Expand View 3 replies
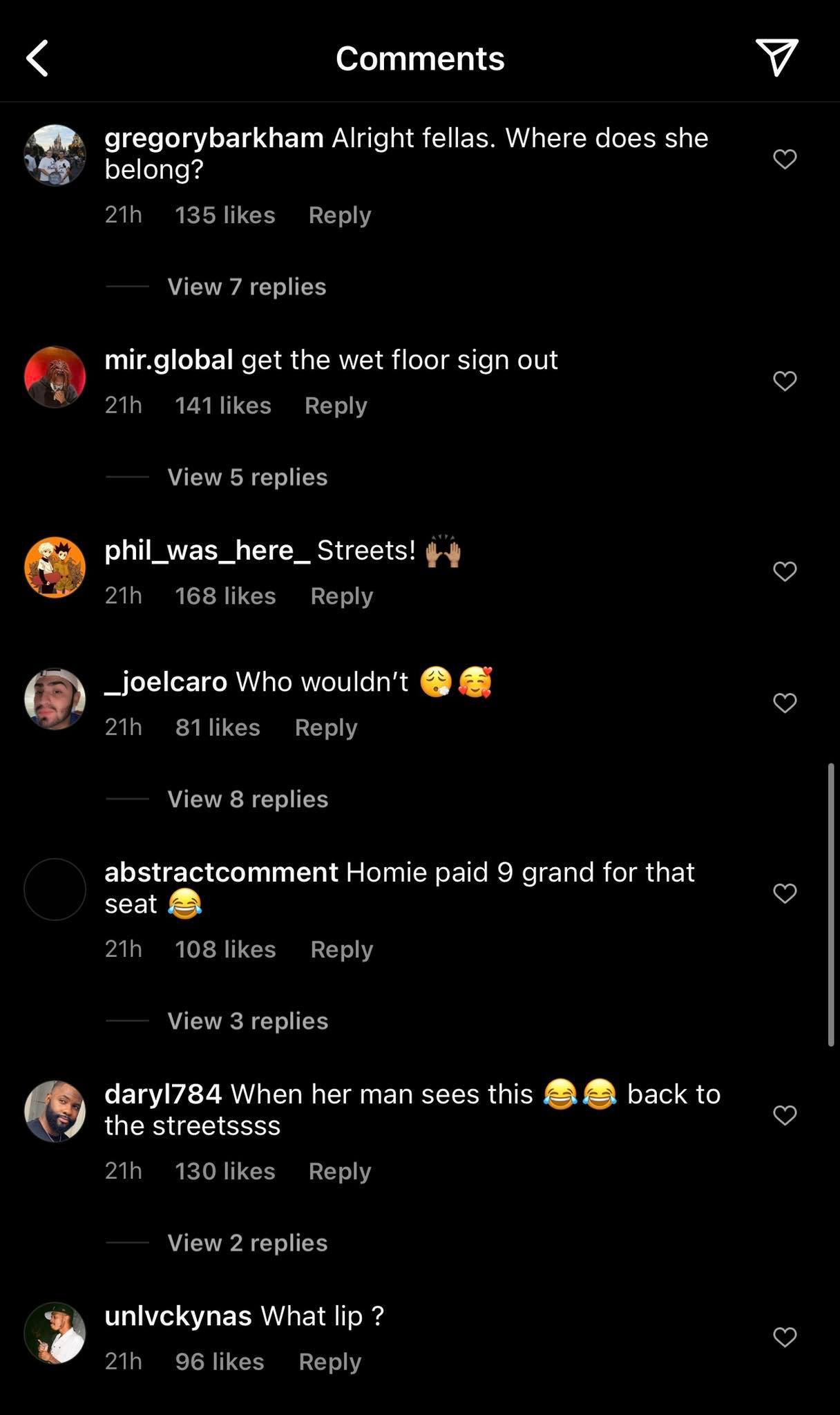This screenshot has height=1415, width=840. click(247, 1021)
